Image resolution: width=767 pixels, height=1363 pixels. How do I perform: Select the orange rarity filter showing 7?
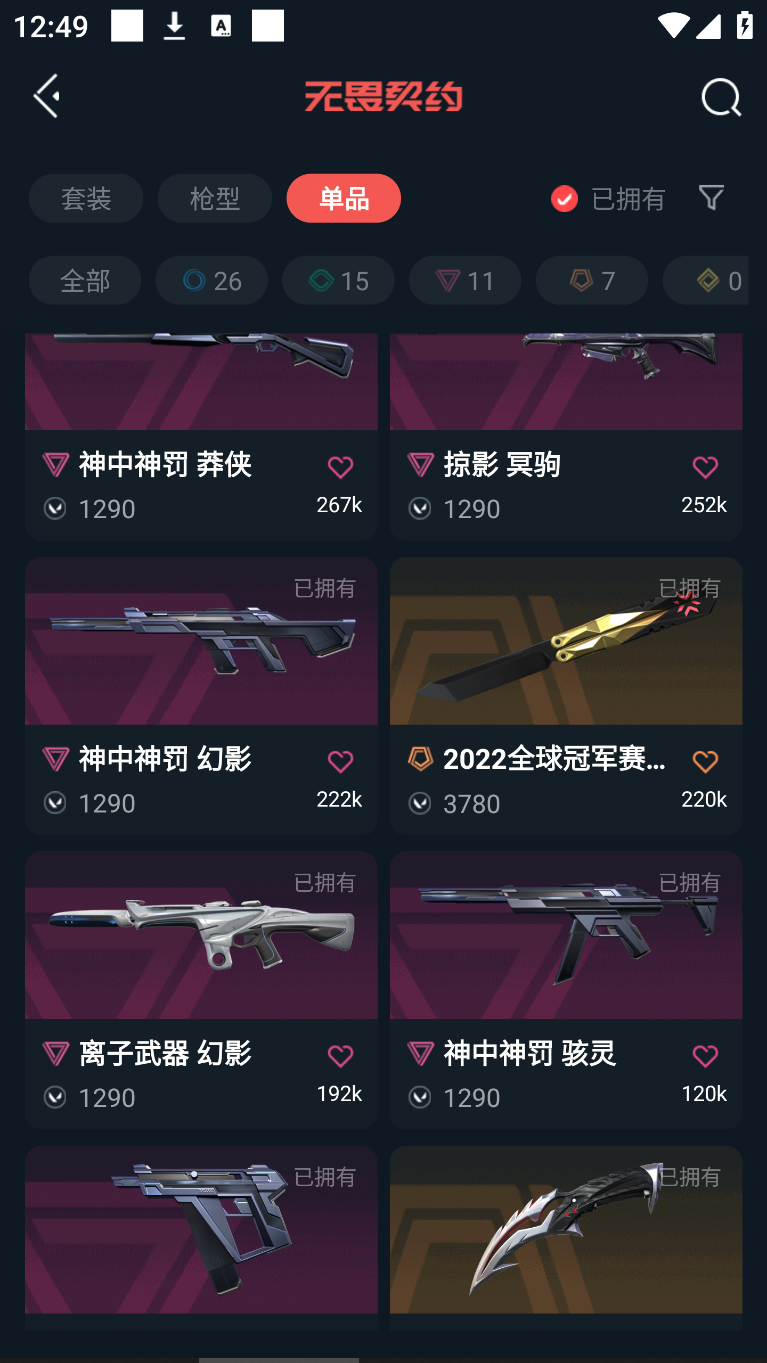591,281
